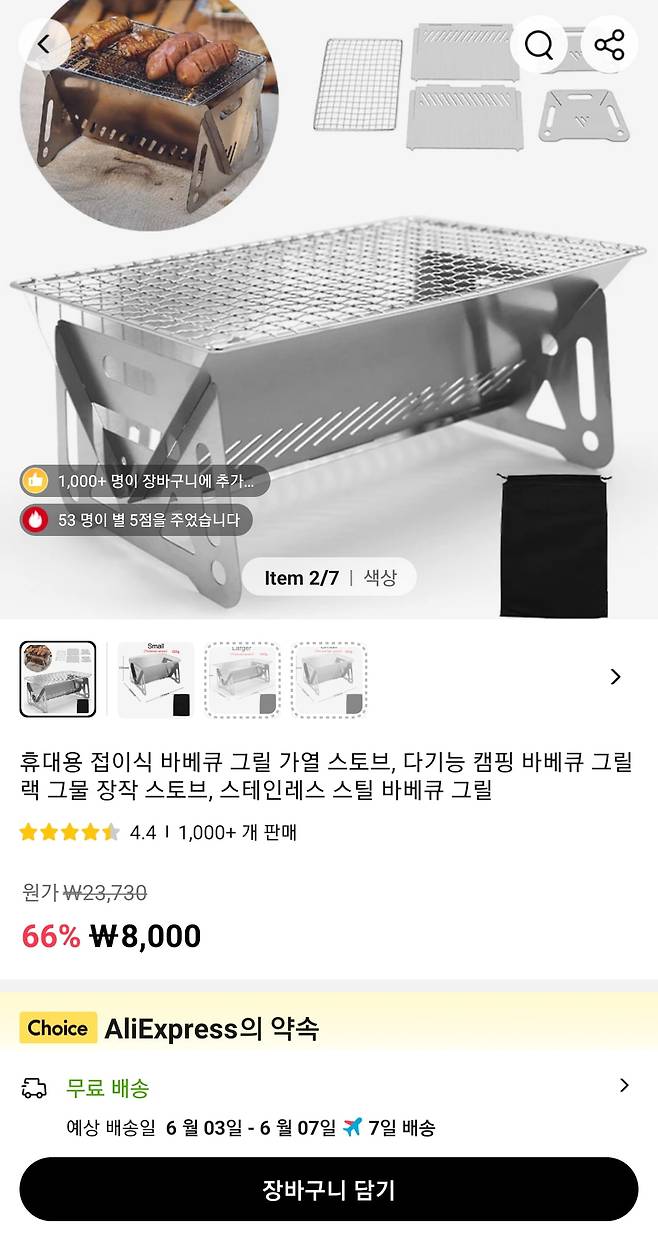Select the fourth color option thumbnail

[329, 680]
